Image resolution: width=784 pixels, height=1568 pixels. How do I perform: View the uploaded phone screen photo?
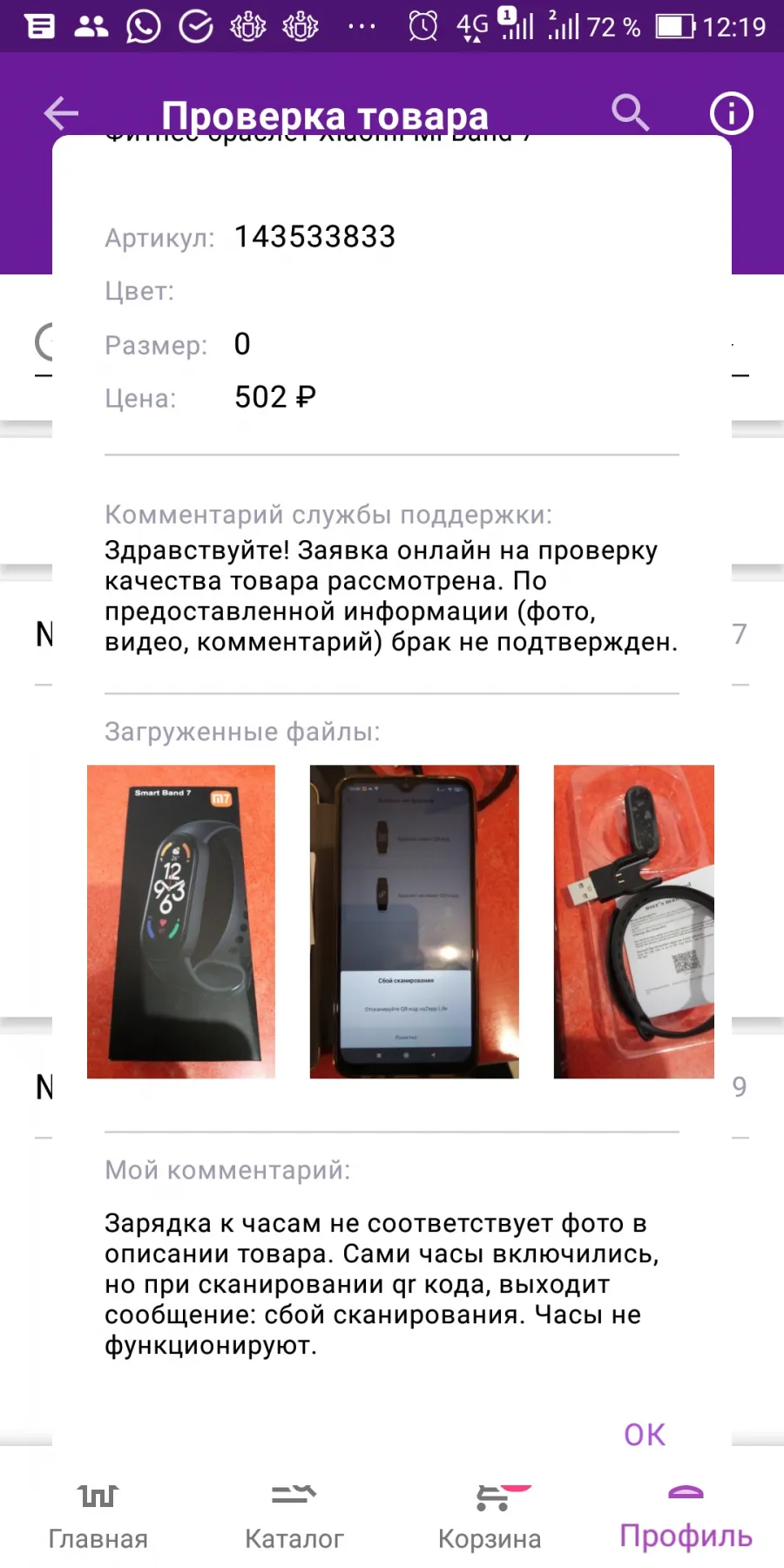coord(415,922)
